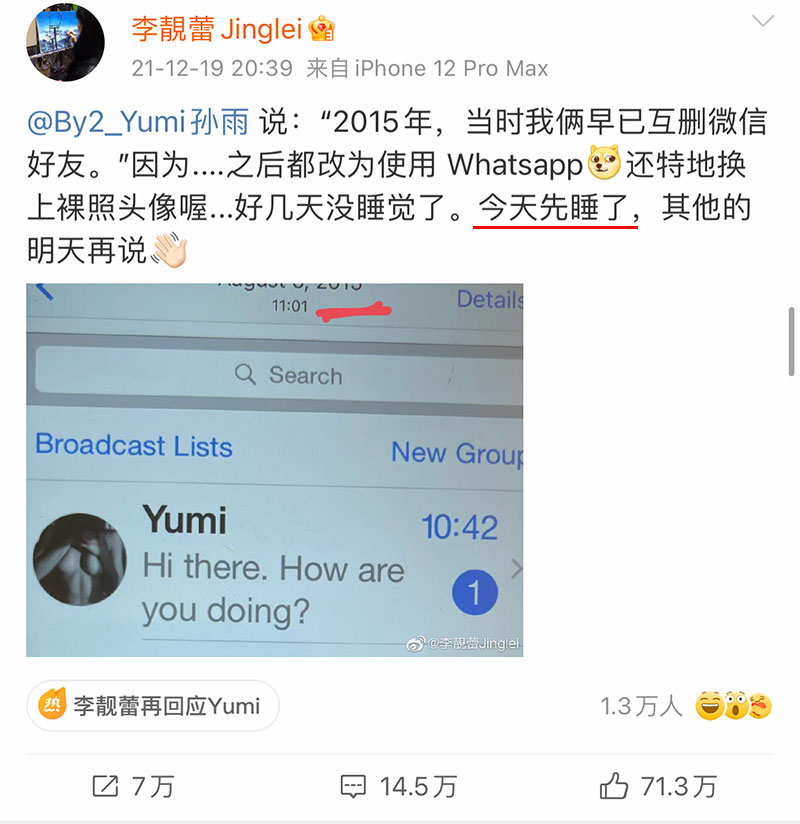View the attached WhatsApp screenshot image
800x824 pixels.
[x=275, y=470]
